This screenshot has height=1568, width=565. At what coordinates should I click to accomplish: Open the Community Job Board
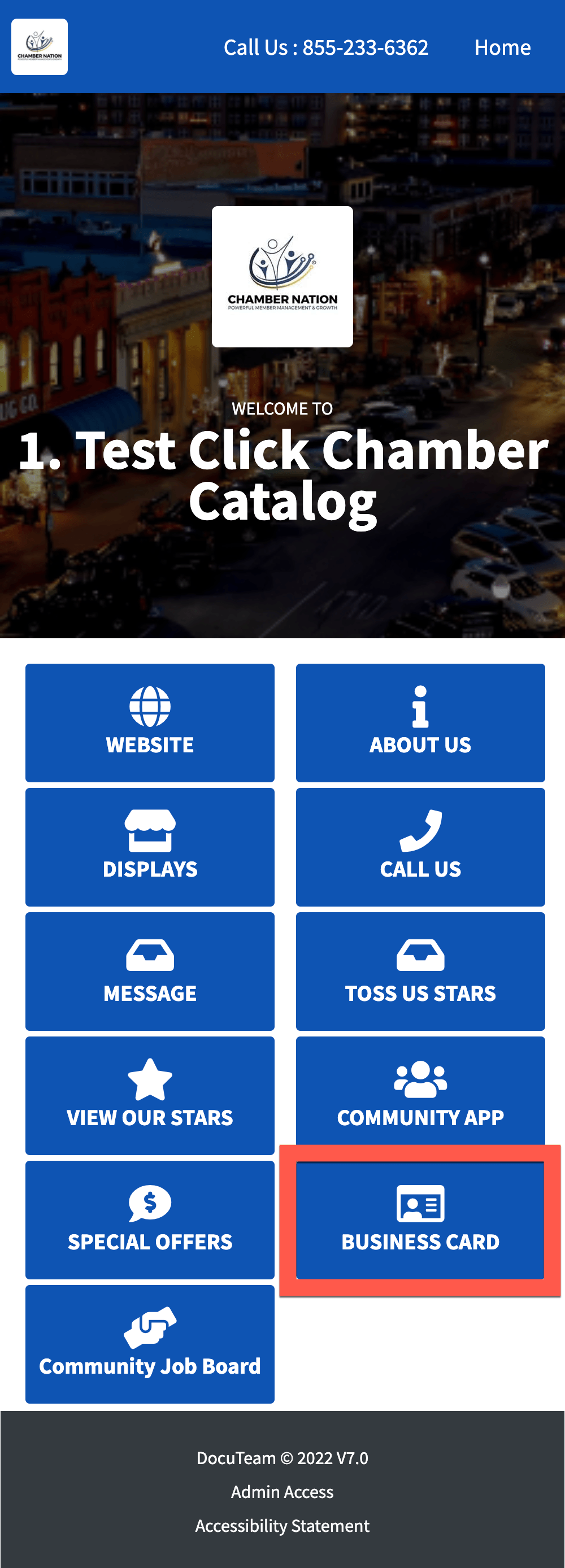click(150, 1344)
